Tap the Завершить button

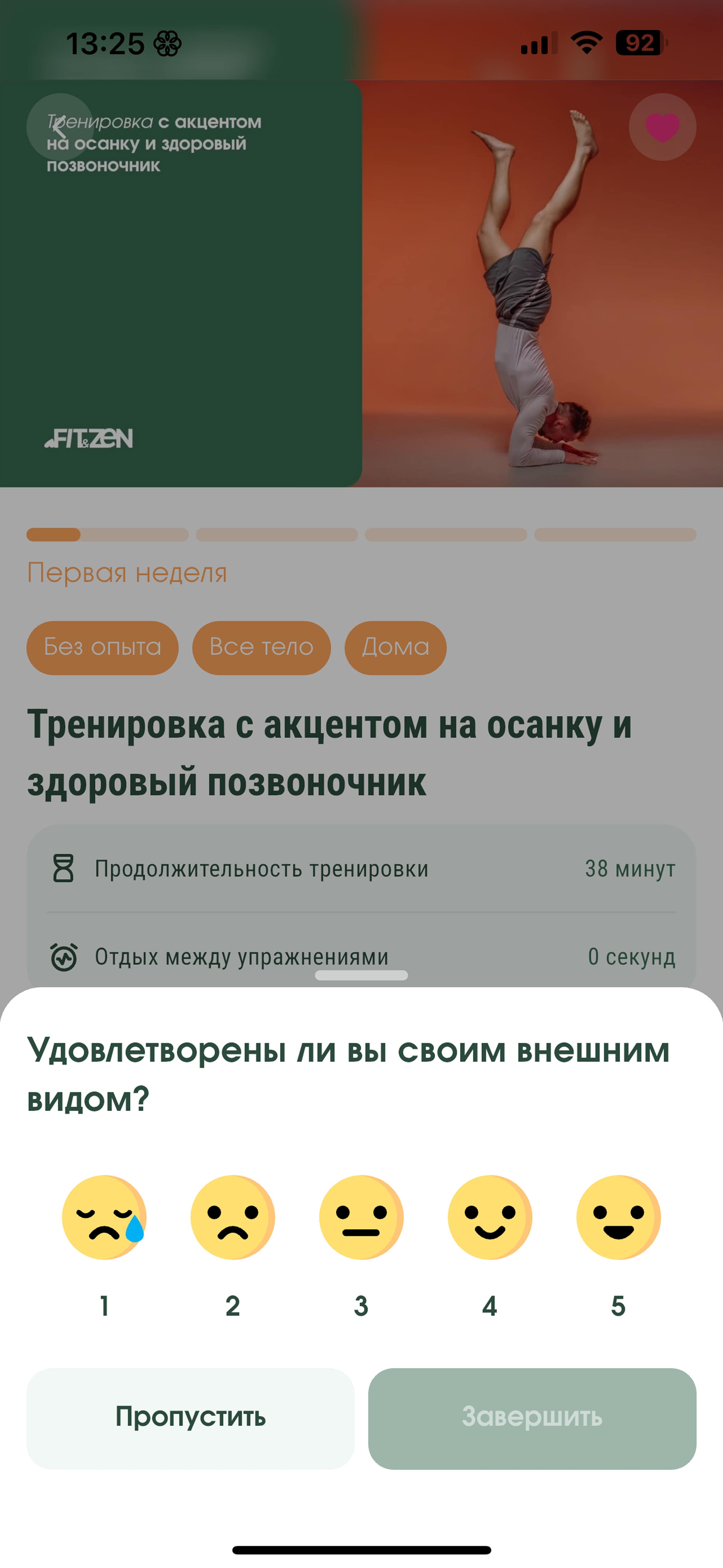[532, 1419]
